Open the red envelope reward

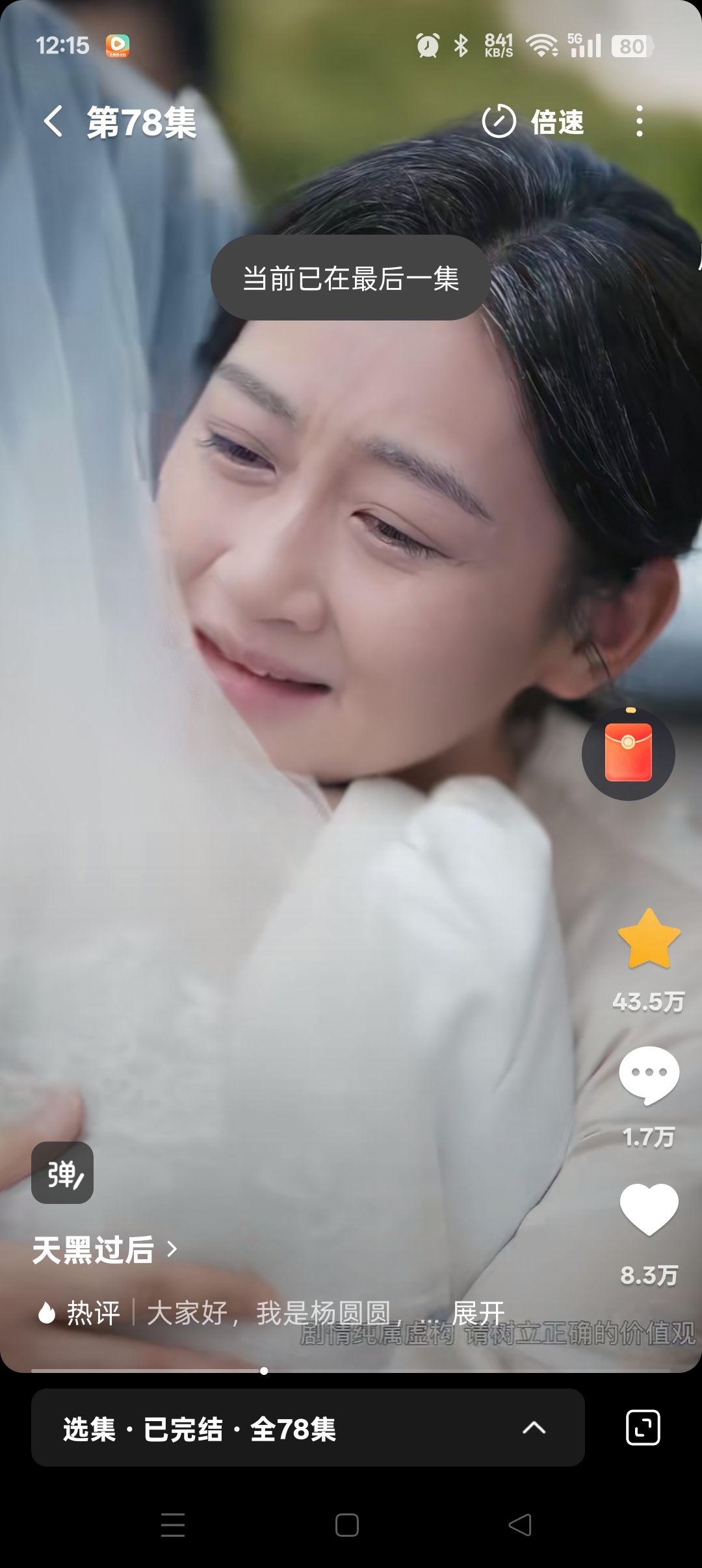[x=628, y=753]
